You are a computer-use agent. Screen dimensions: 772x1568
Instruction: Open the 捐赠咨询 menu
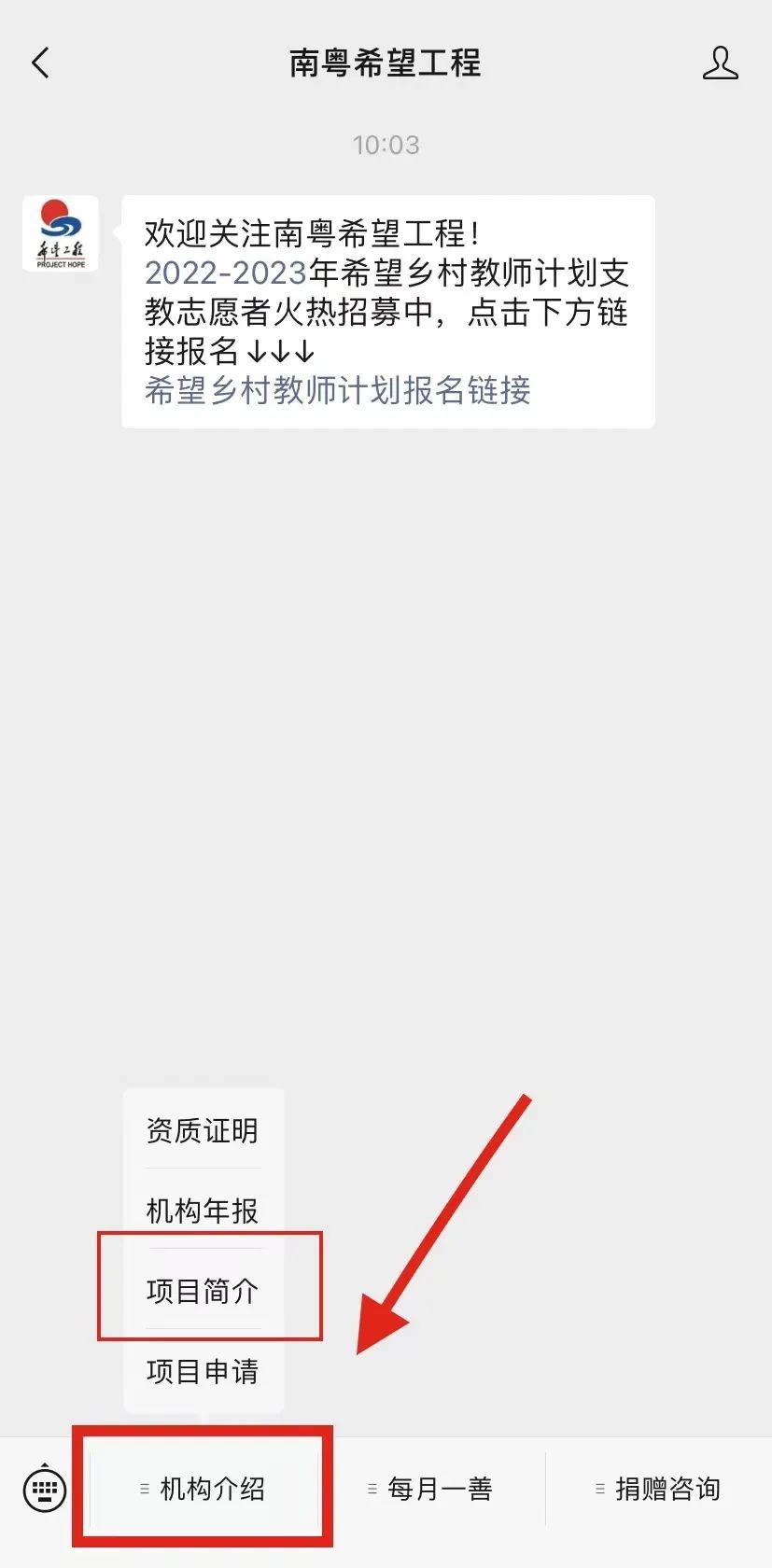[x=659, y=1489]
